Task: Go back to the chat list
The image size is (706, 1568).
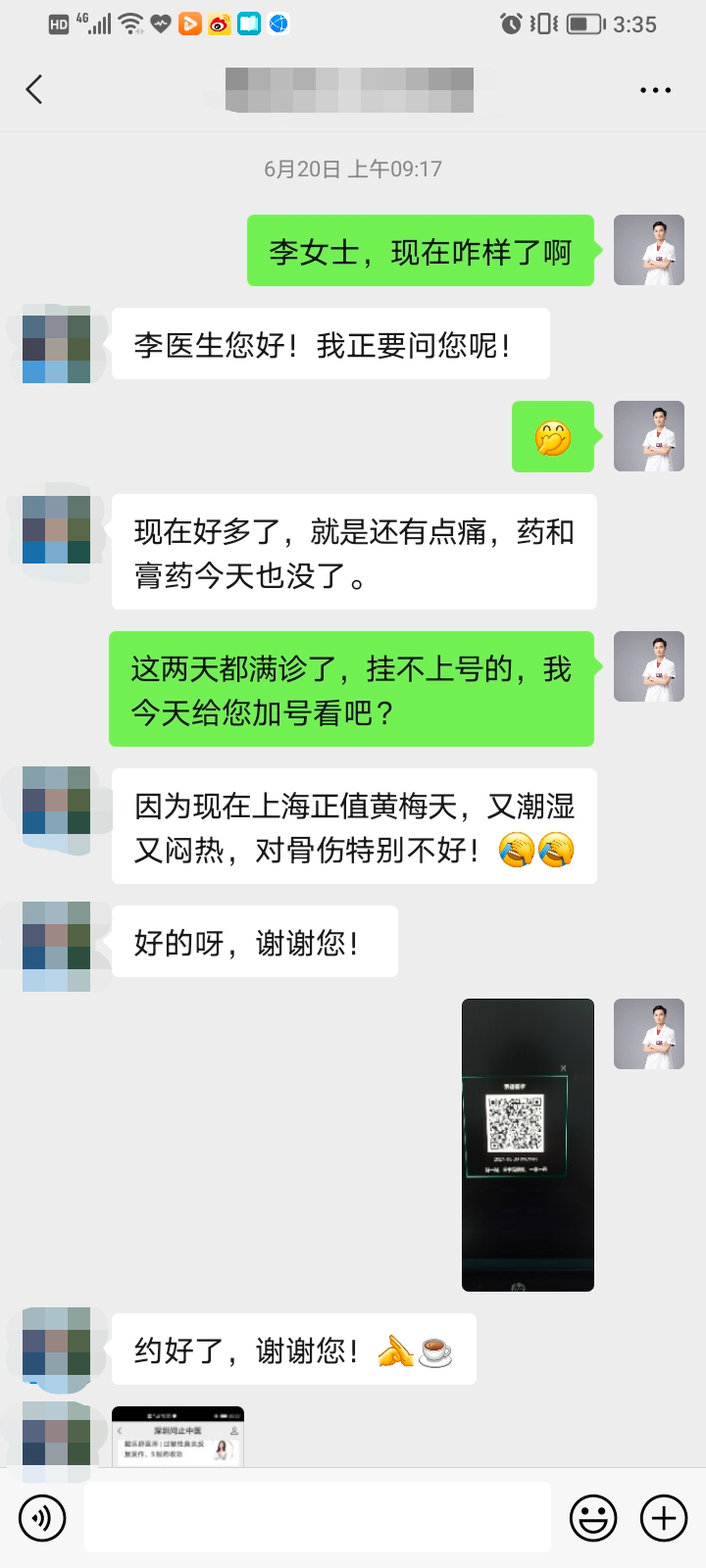Action: (34, 90)
